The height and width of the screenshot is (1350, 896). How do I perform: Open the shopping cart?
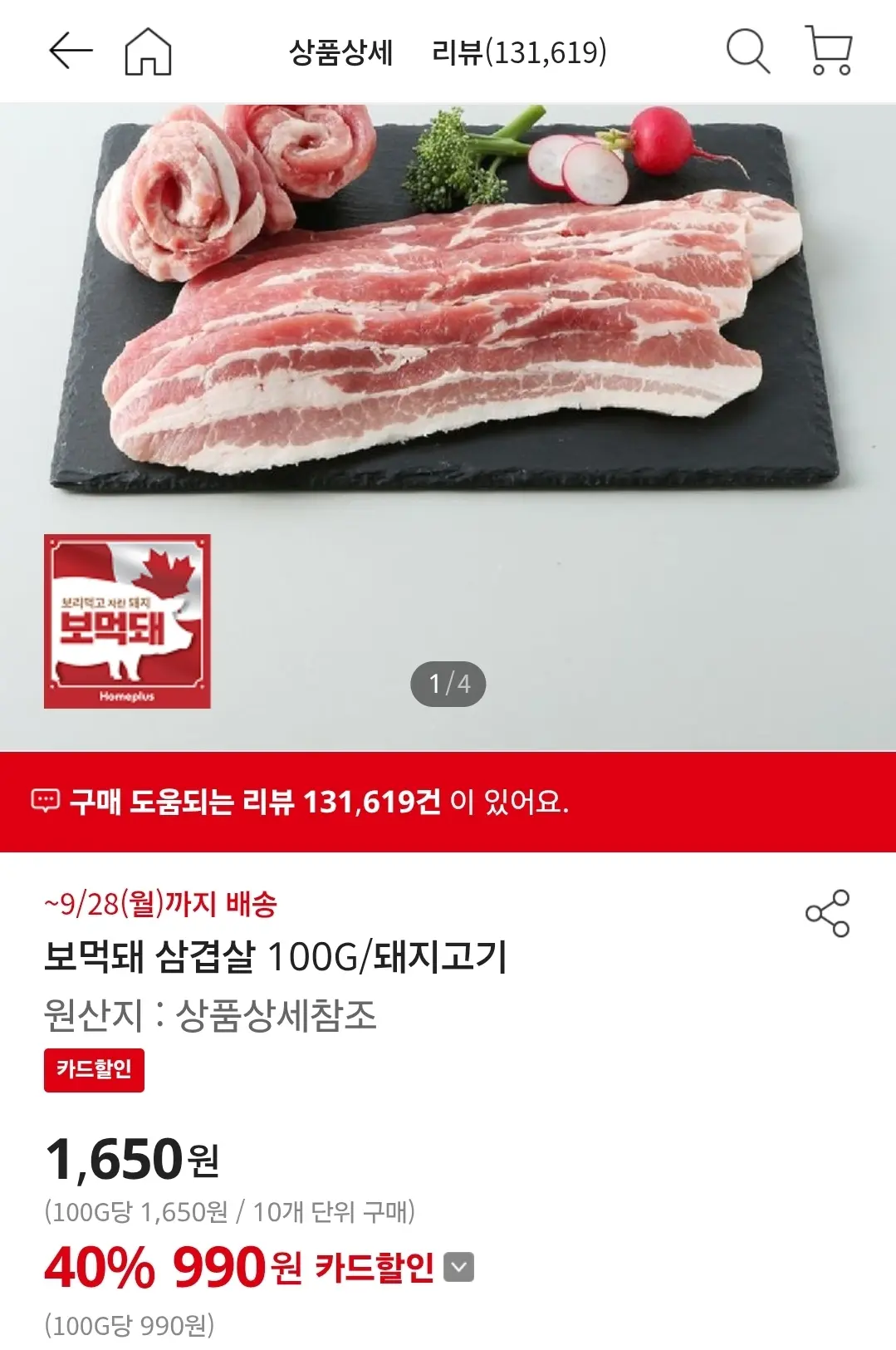pyautogui.click(x=829, y=51)
